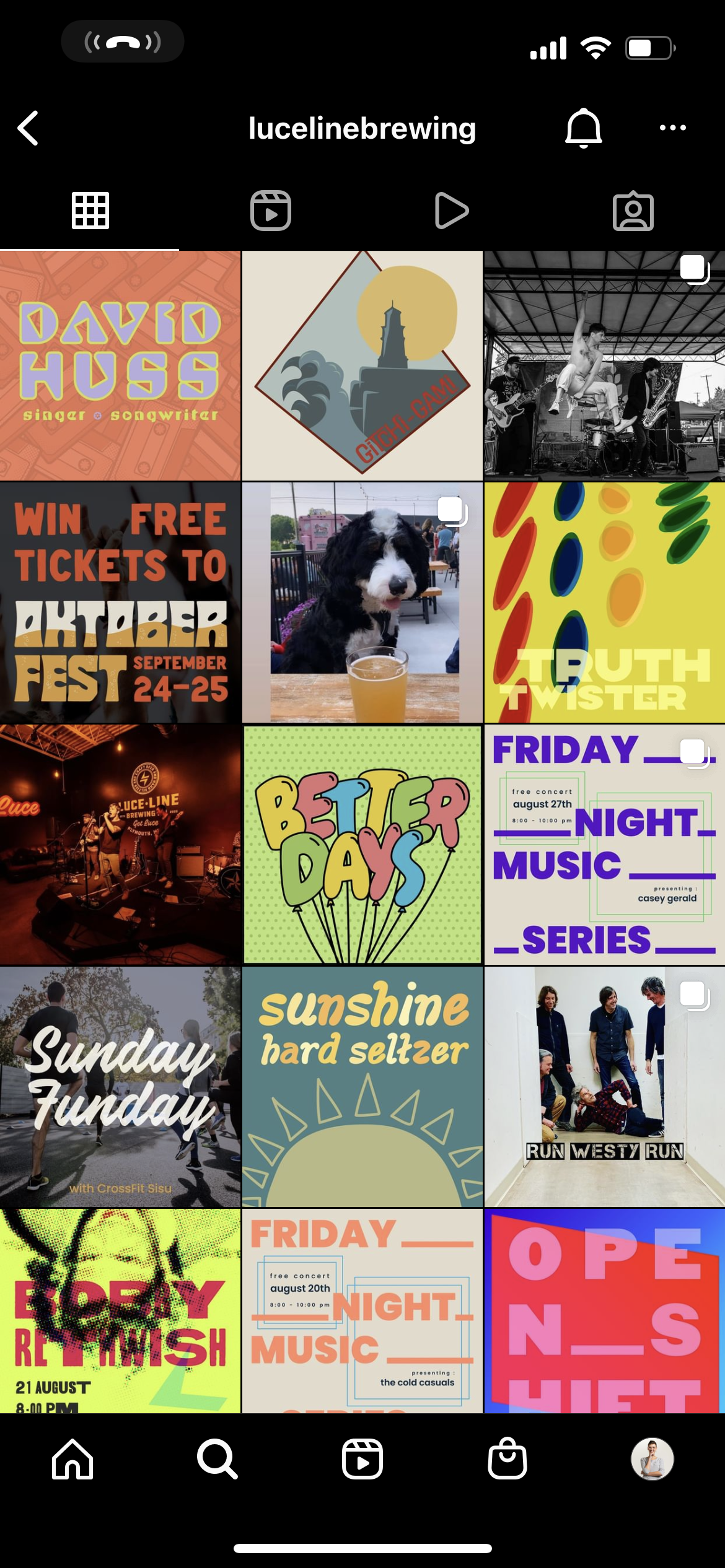View the Run Westy Run band post

tap(604, 1087)
